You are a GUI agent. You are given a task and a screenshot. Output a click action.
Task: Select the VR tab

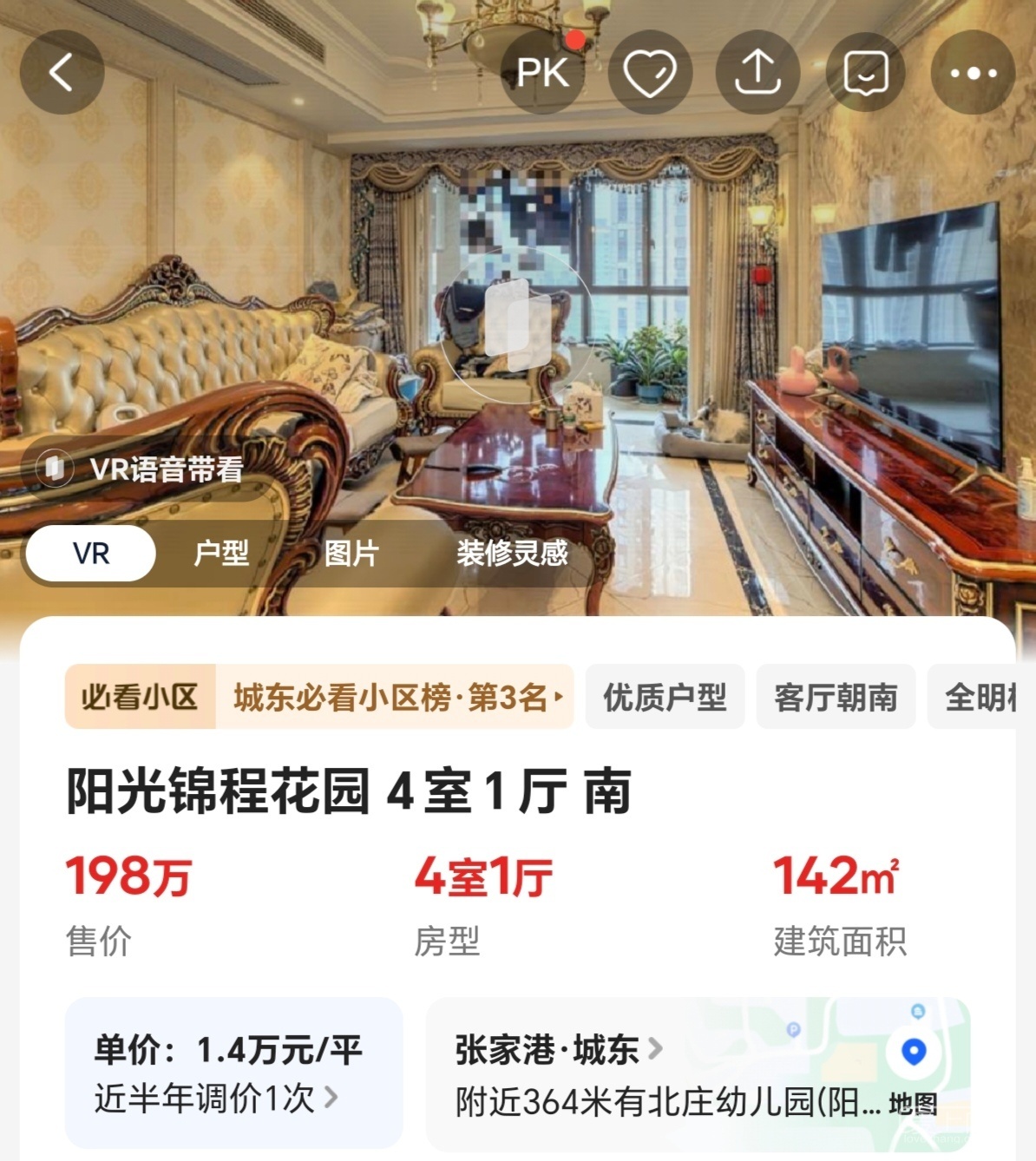pos(91,553)
